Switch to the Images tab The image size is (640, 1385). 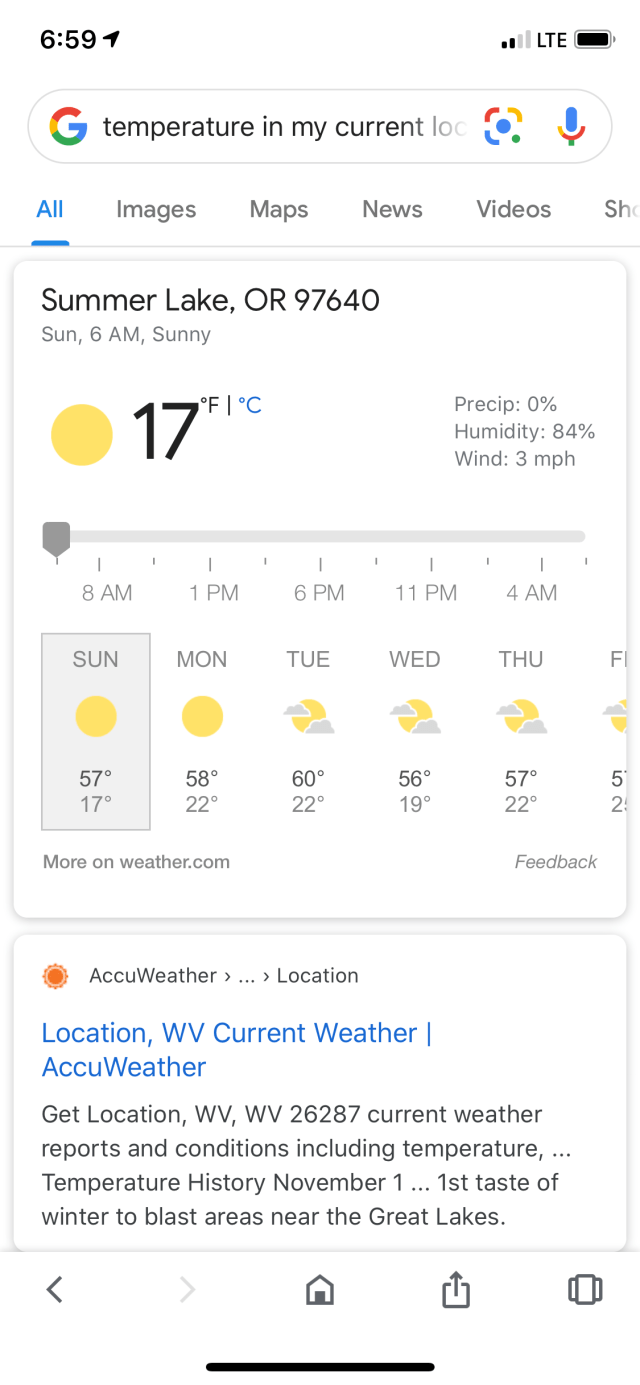pos(156,209)
